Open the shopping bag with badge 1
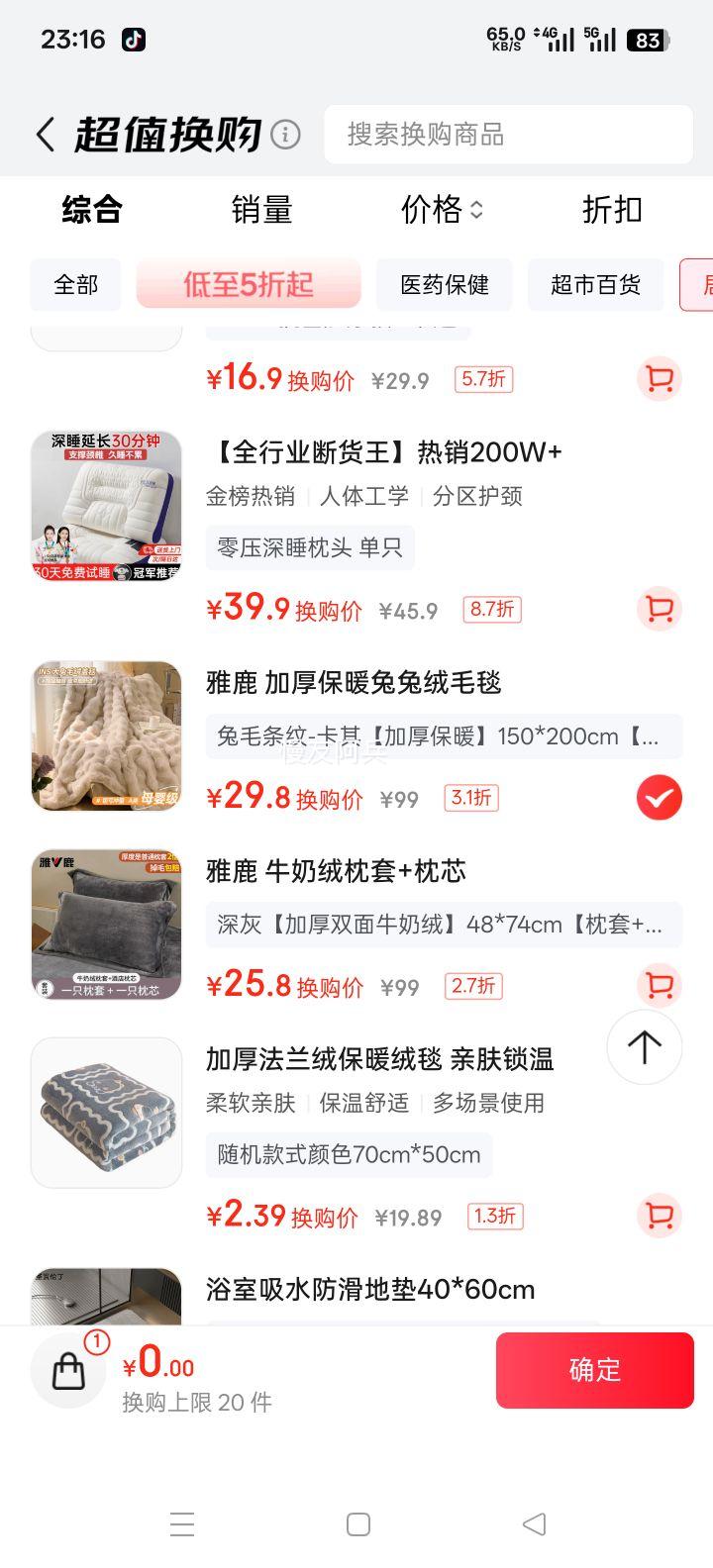 [67, 1370]
